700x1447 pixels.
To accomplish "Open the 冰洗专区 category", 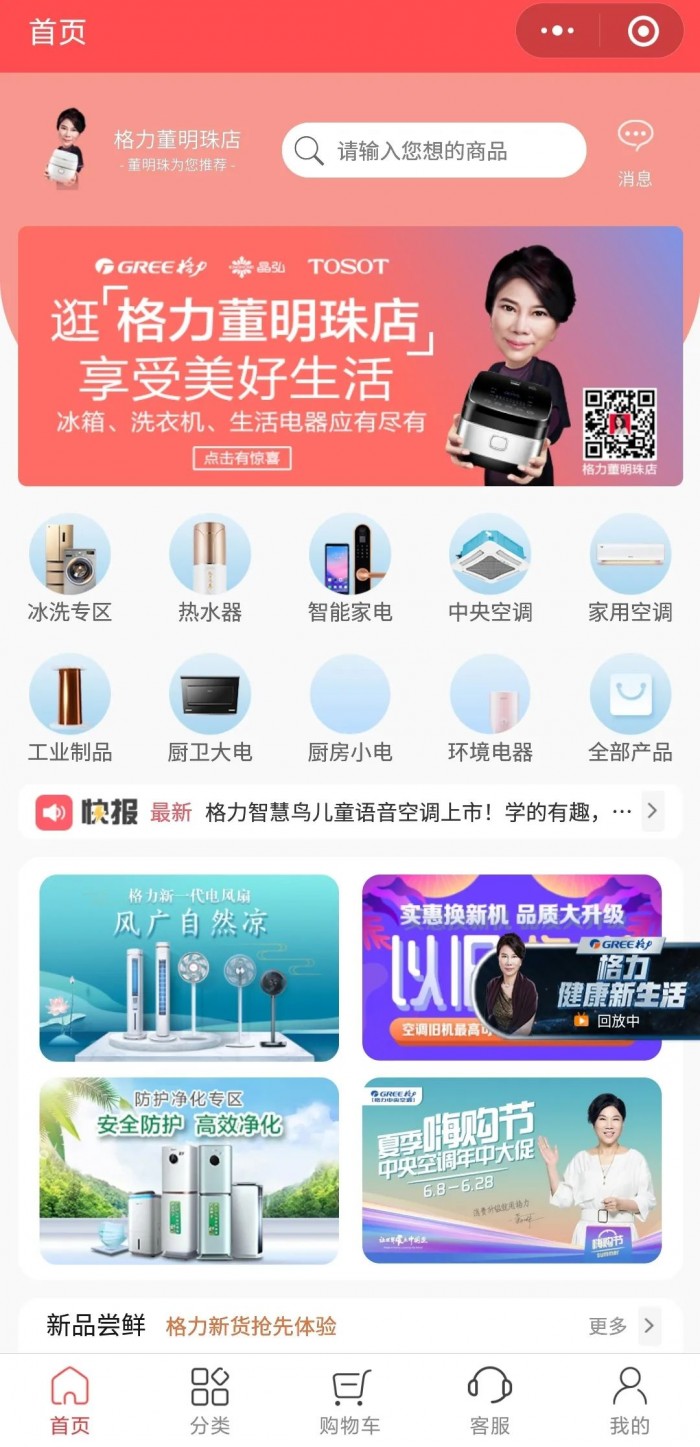I will 70,568.
